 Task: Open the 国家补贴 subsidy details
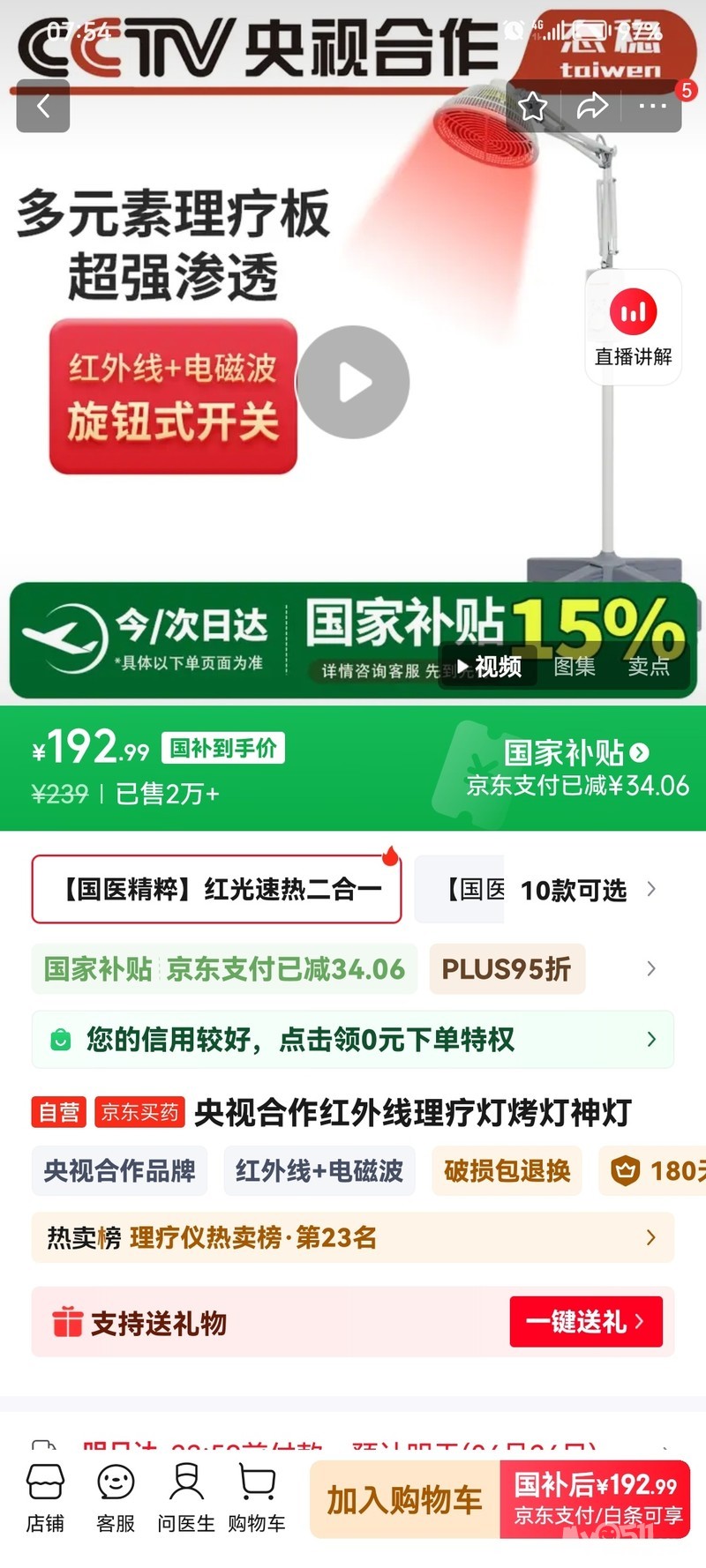pos(576,752)
